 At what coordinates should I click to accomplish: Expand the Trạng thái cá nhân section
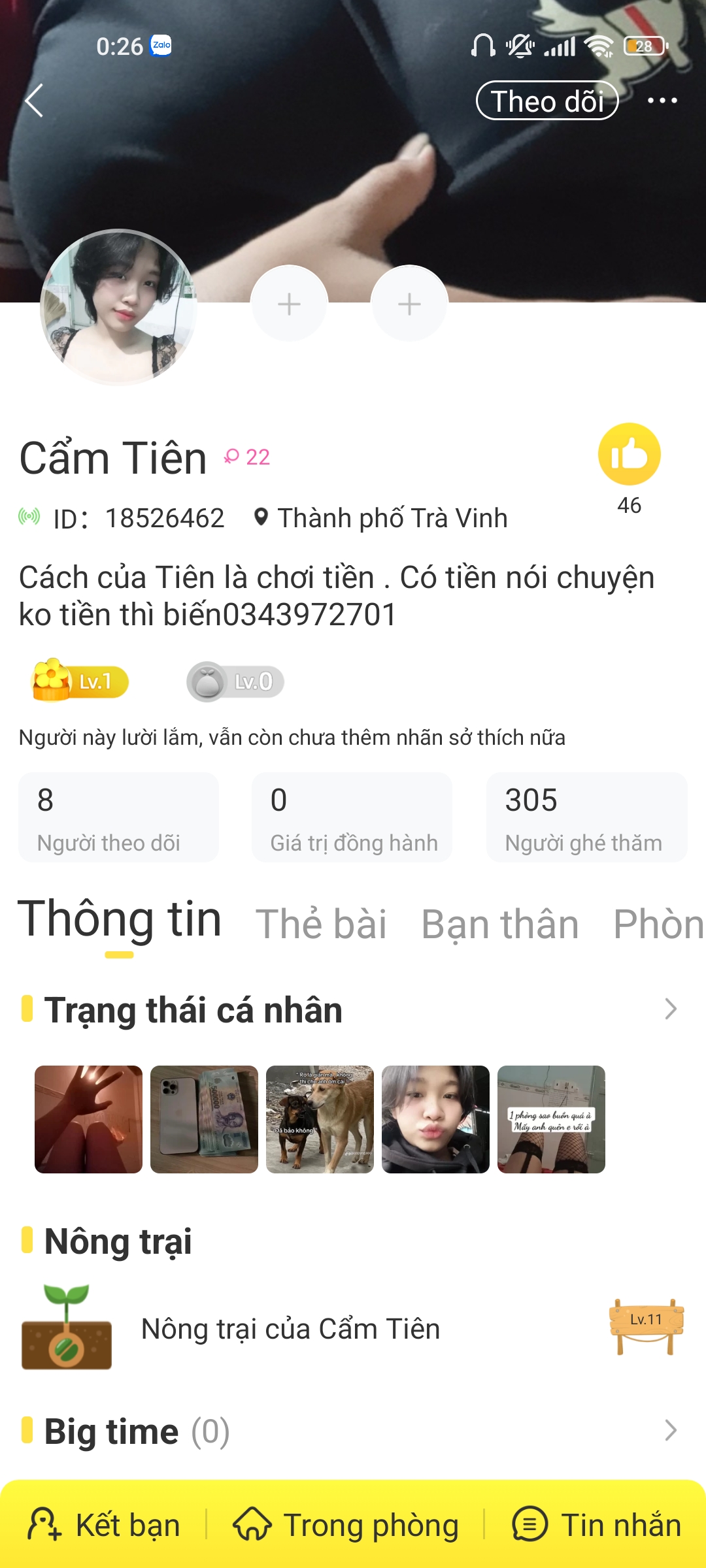click(x=670, y=1009)
